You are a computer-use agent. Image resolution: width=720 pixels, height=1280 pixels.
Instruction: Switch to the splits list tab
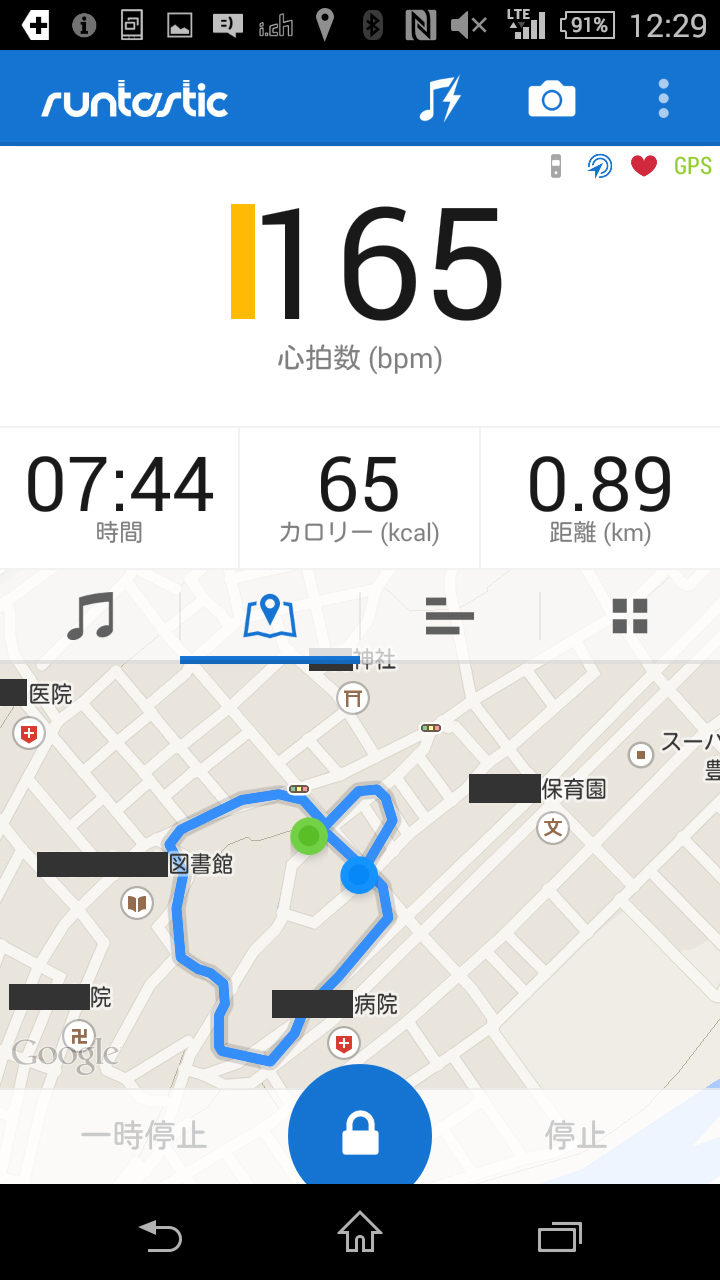click(449, 616)
